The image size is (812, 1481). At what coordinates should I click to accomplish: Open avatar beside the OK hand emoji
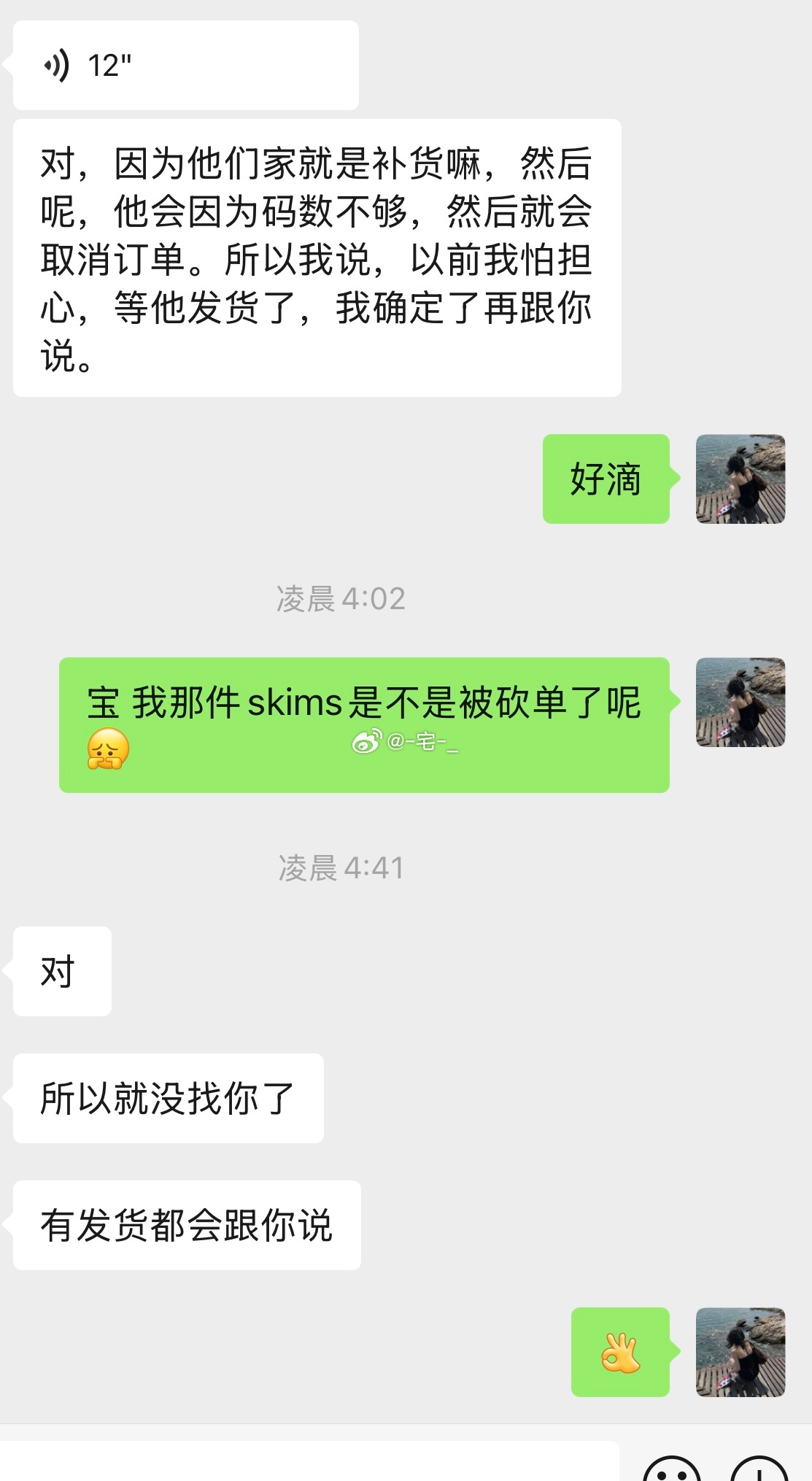tap(740, 1352)
